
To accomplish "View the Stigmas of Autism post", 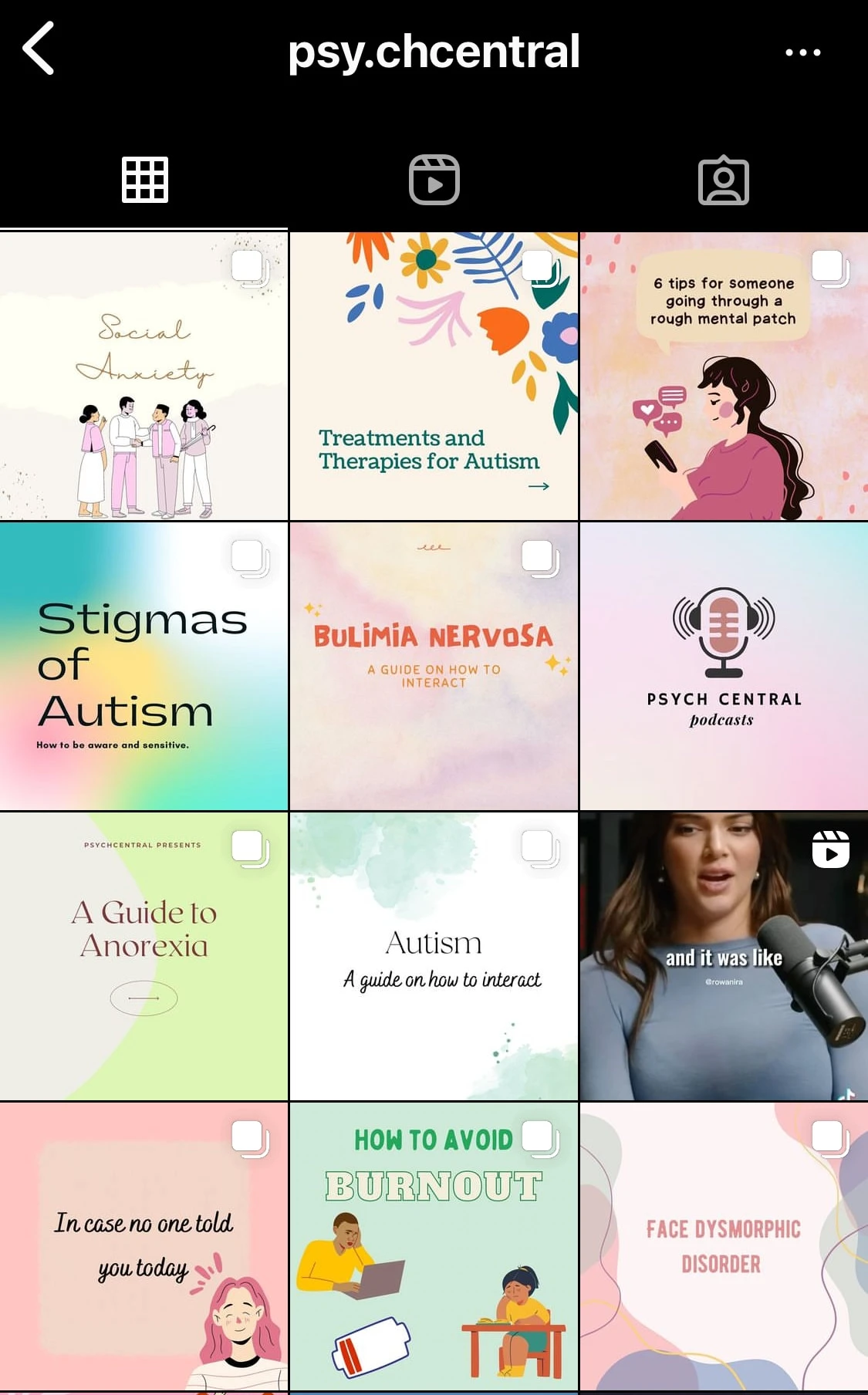I will (x=144, y=667).
